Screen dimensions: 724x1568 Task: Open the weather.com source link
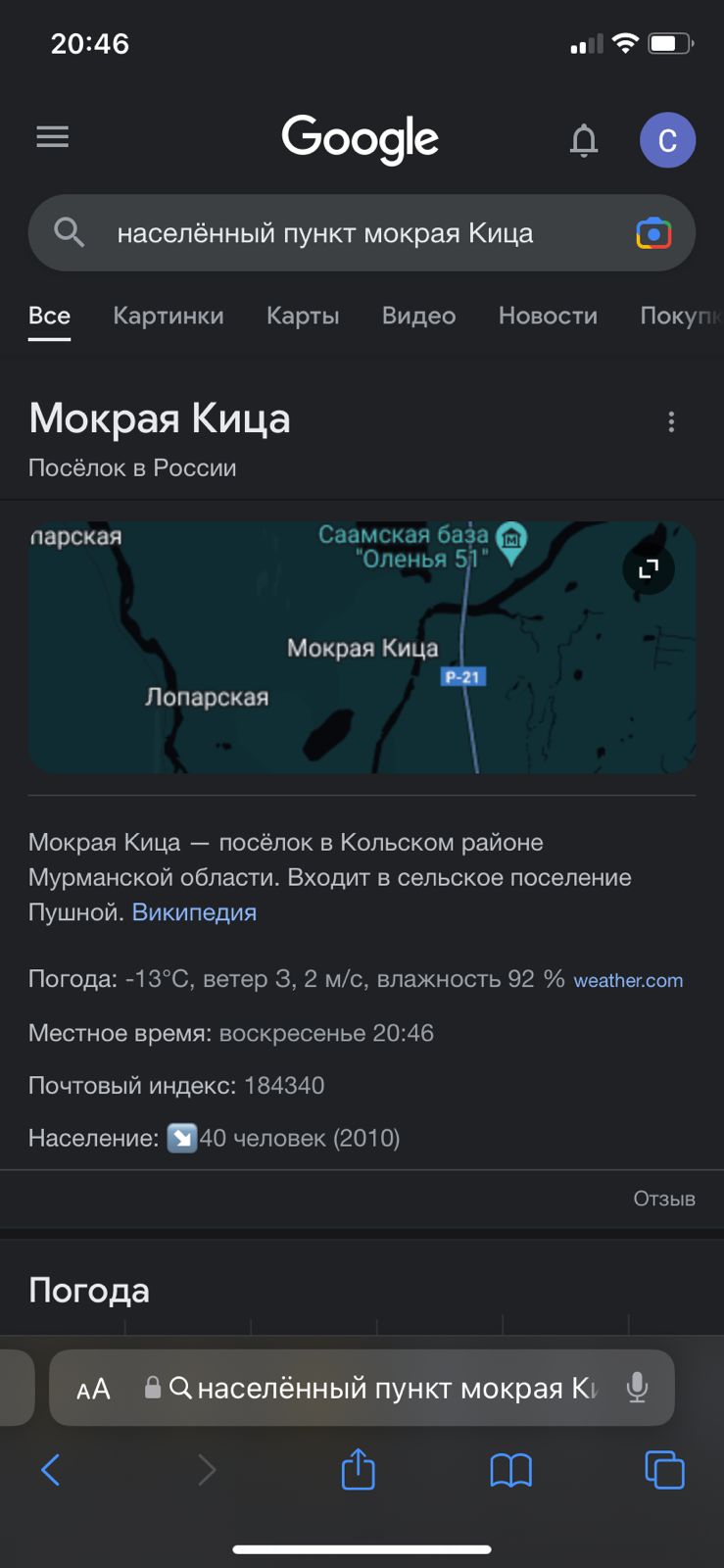pos(628,980)
